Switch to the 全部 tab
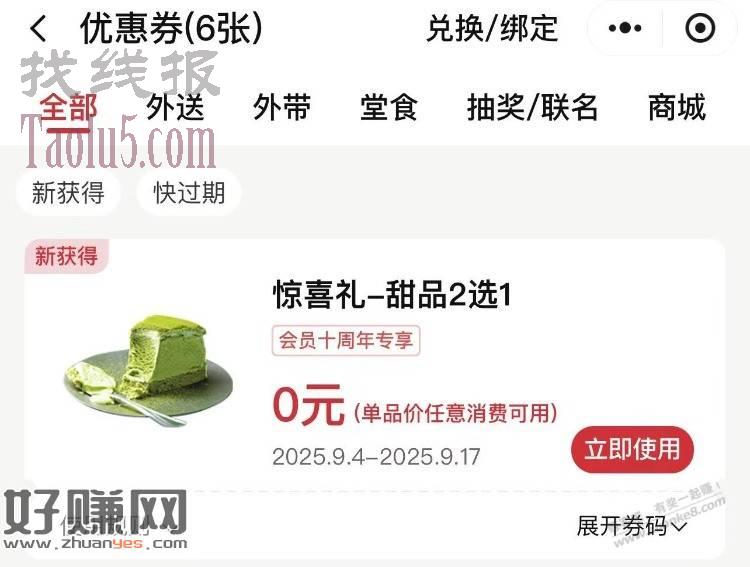Screen dimensions: 750x567 (69, 108)
